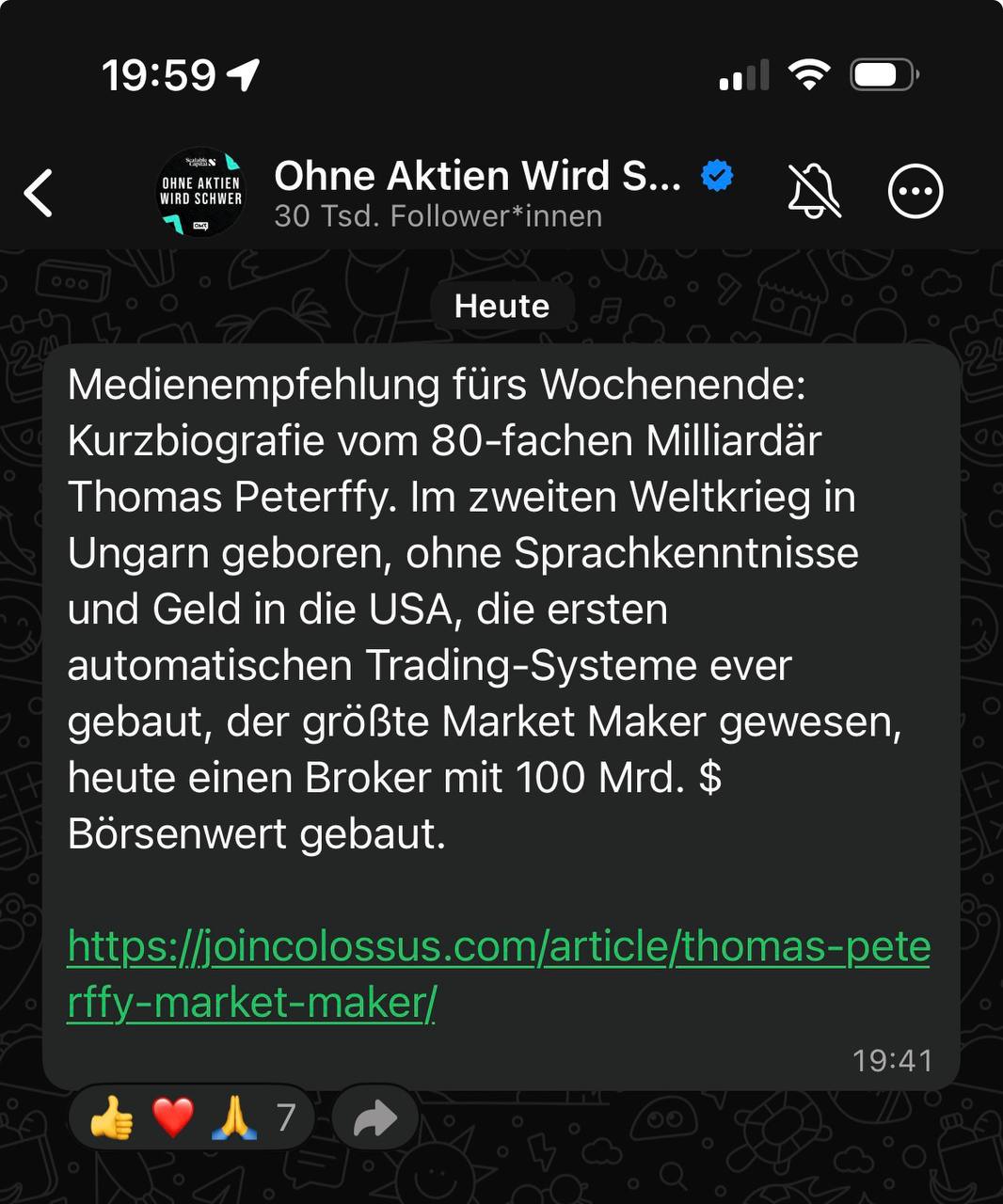View the emoji reactions on the message
This screenshot has width=1003, height=1204.
(x=191, y=1117)
